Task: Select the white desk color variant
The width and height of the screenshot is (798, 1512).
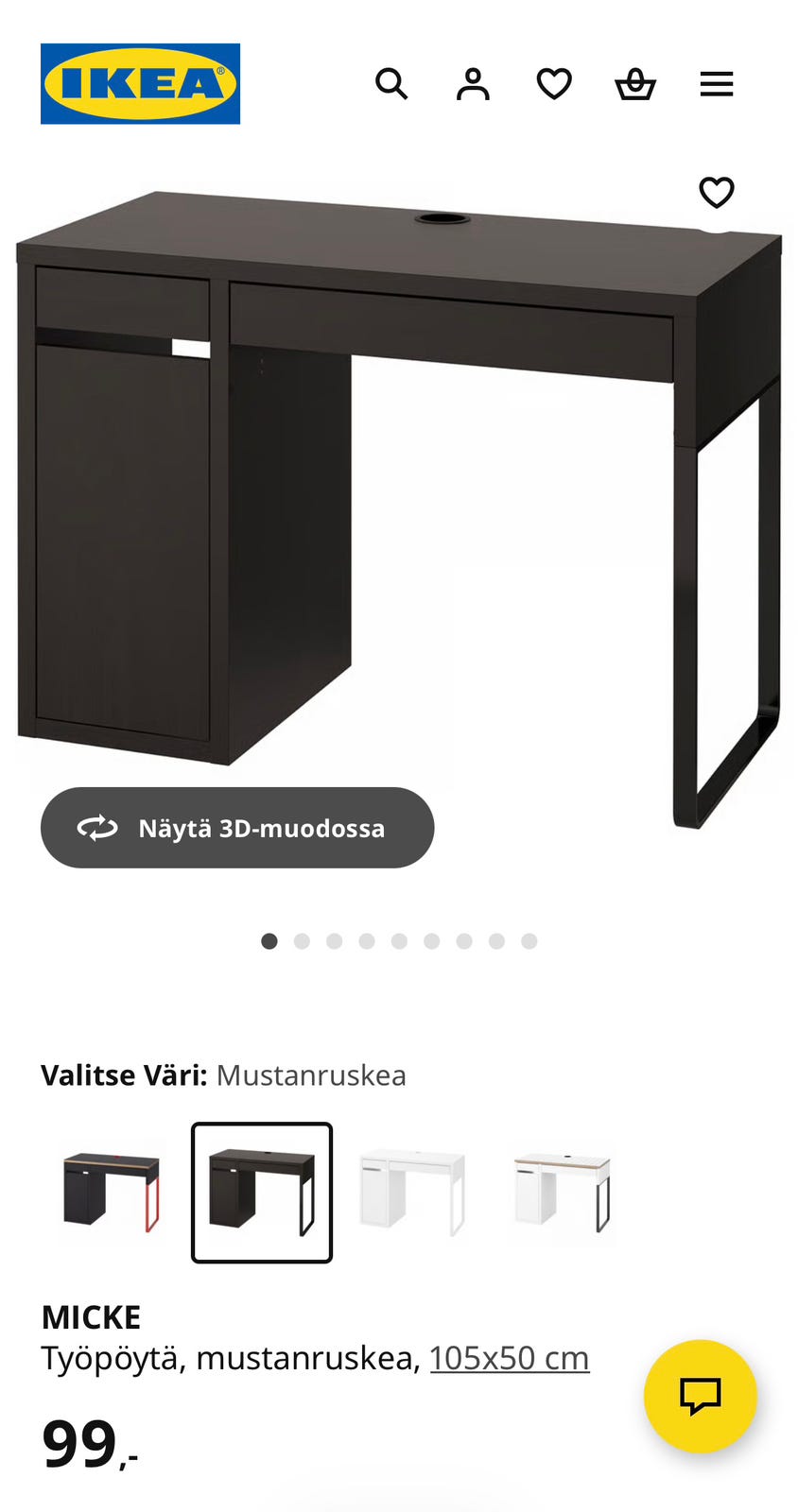Action: point(410,1191)
